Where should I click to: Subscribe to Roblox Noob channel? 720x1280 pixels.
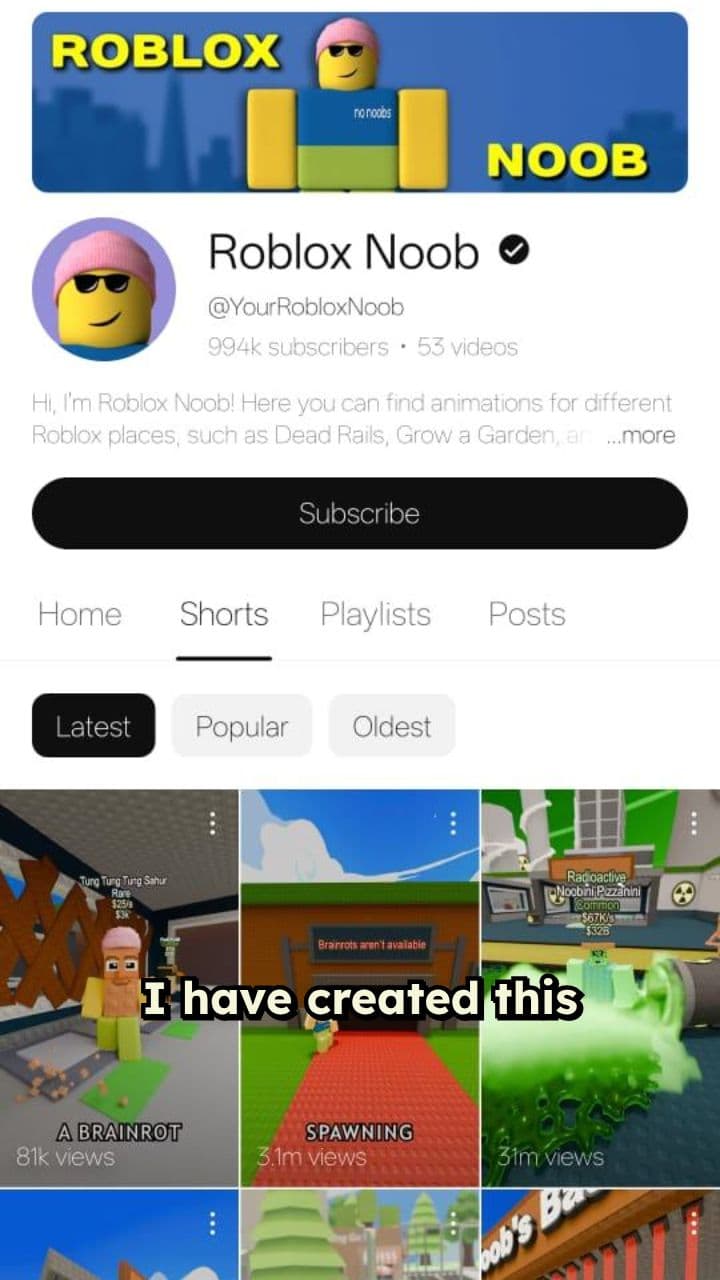coord(360,513)
